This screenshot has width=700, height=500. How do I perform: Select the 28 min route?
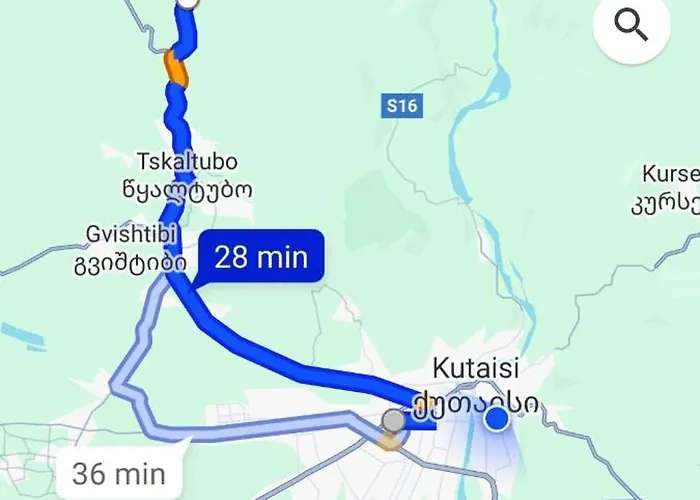[x=260, y=258]
